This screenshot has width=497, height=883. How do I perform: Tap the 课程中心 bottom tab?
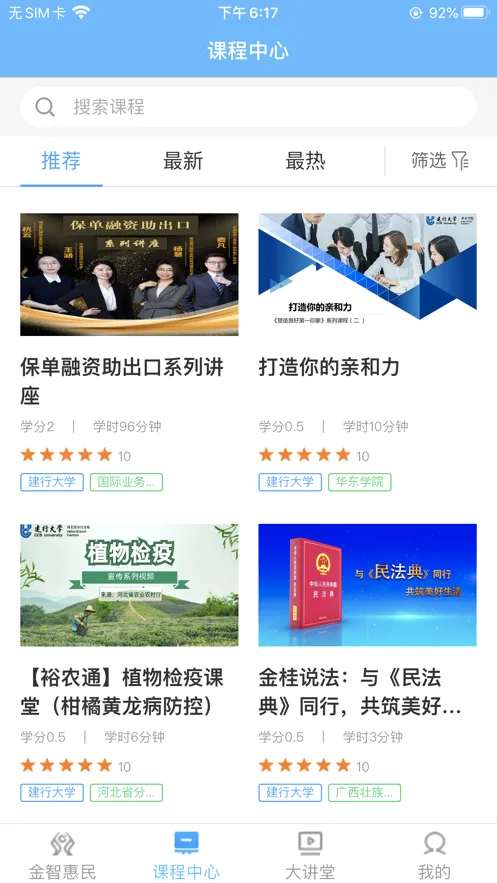point(186,855)
